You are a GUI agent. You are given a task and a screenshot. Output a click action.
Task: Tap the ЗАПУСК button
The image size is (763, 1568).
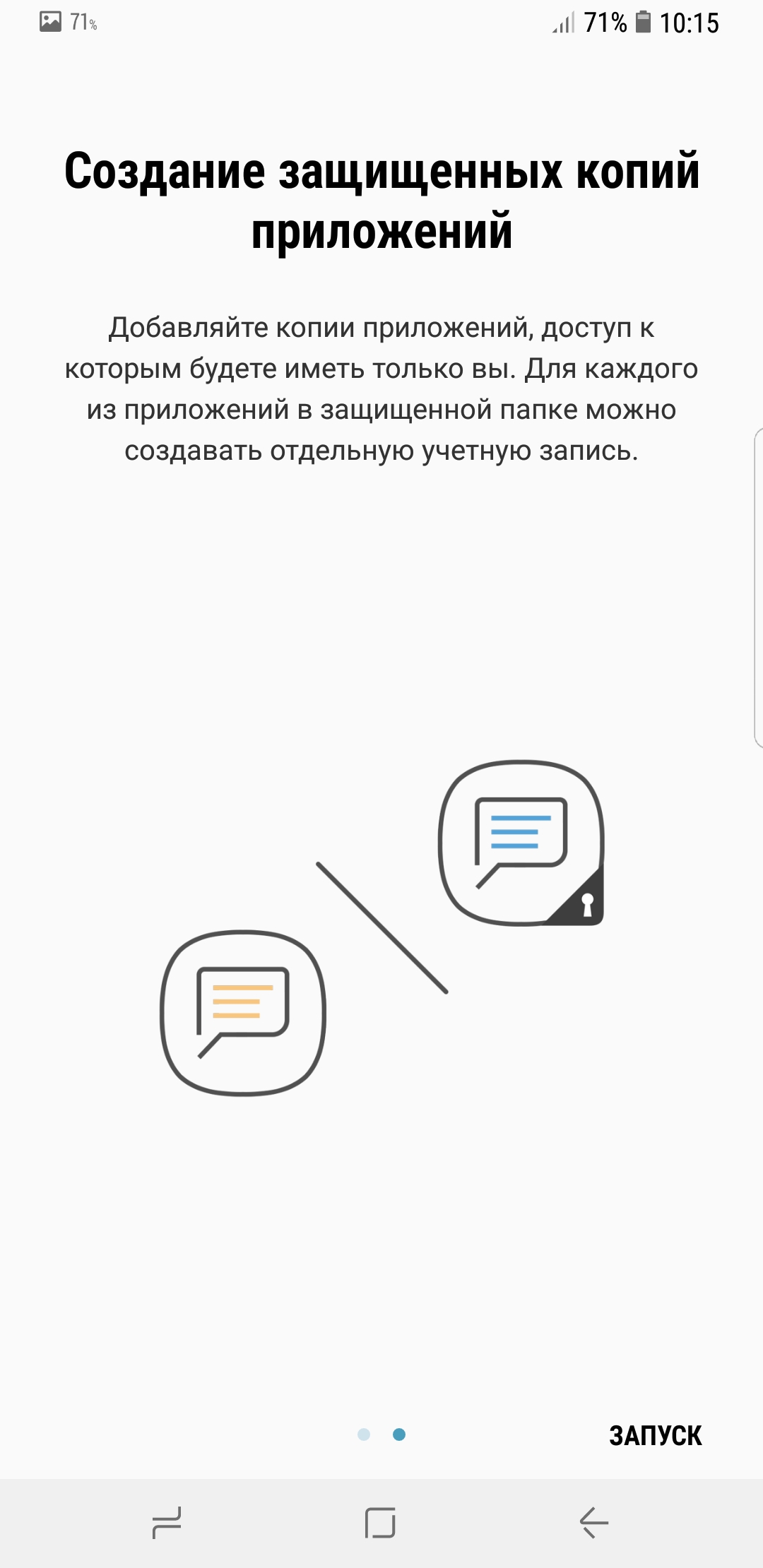tap(655, 1436)
